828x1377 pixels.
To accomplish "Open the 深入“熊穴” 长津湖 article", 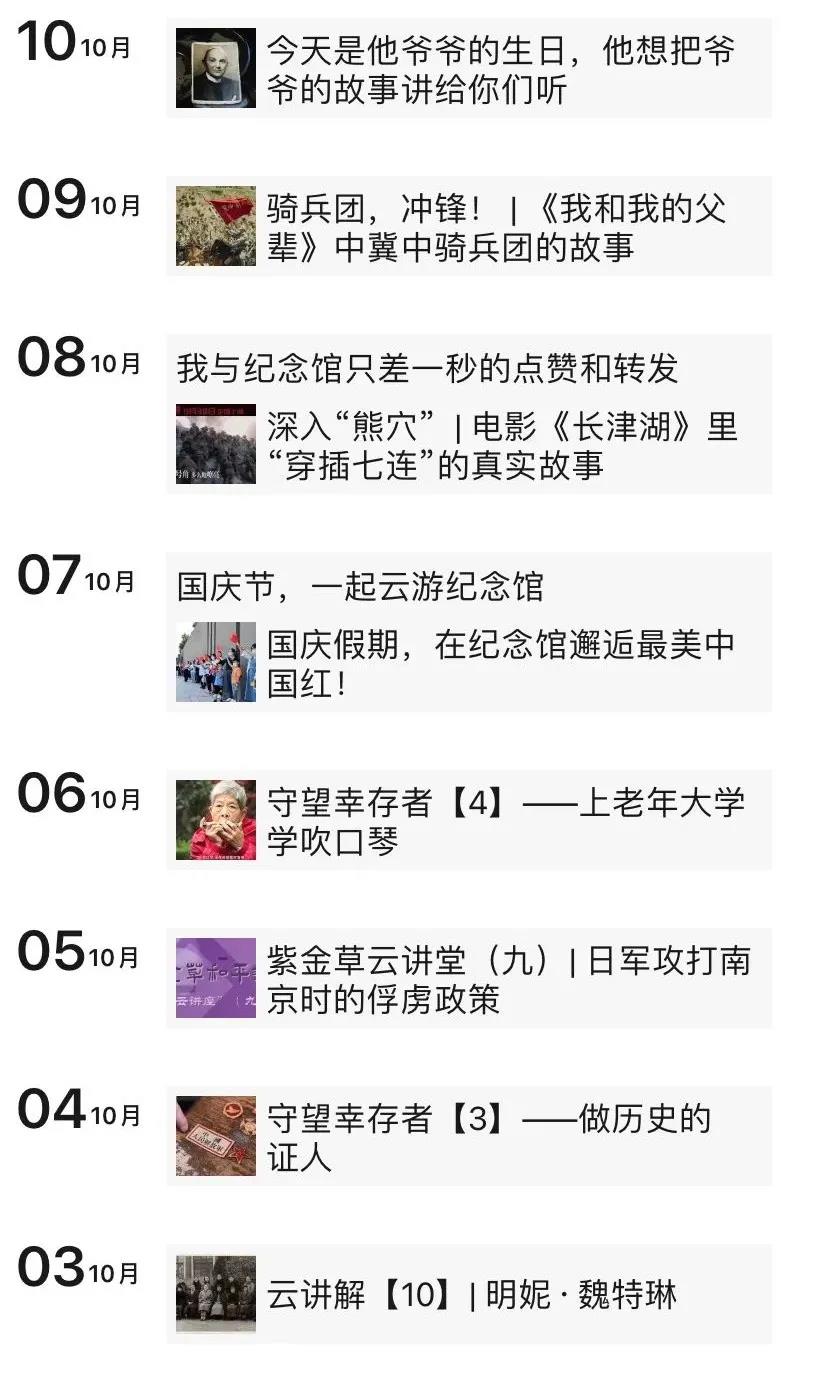I will (x=500, y=445).
